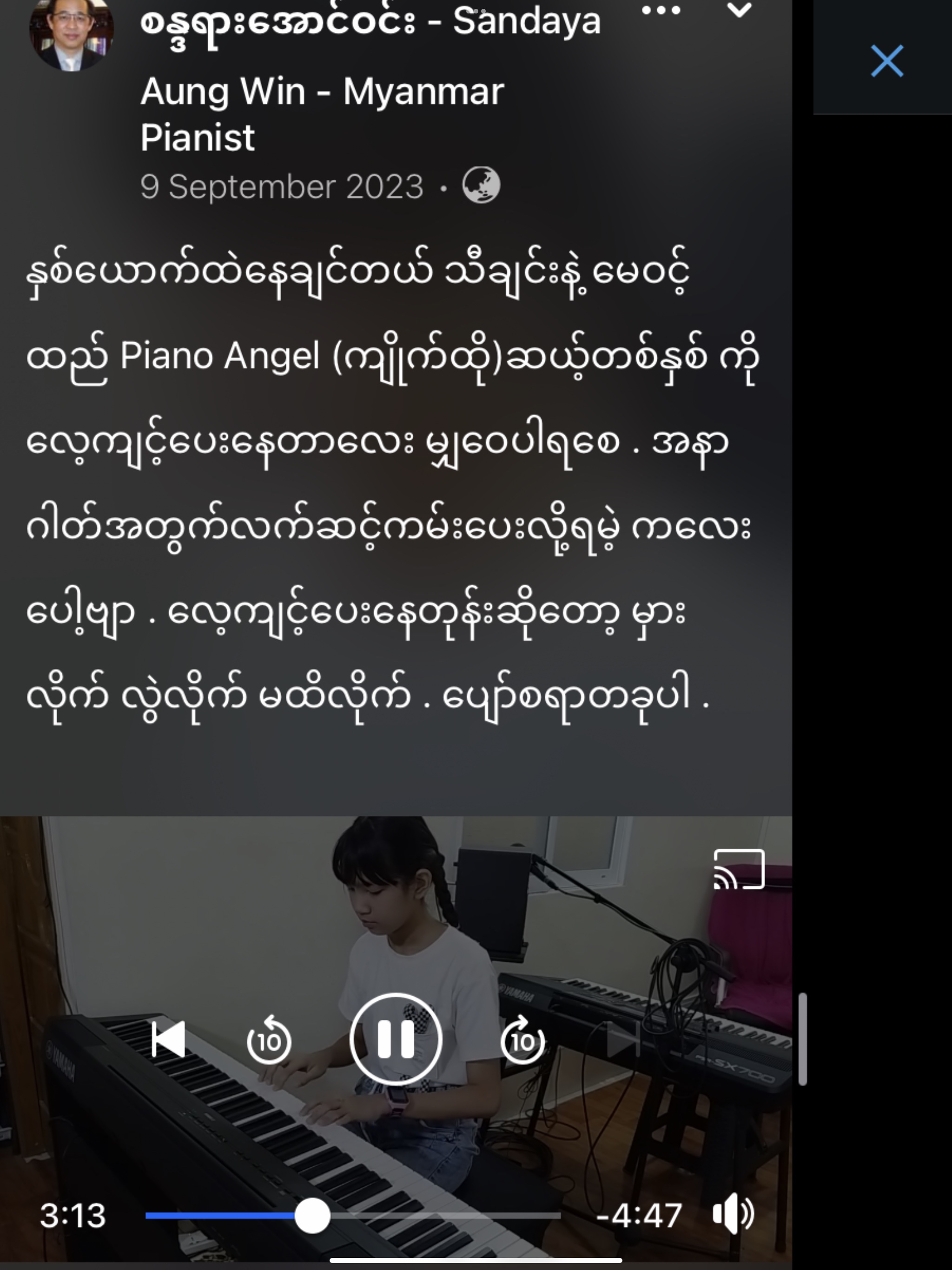Tap the video progress bar to seek
Image resolution: width=952 pixels, height=1270 pixels.
point(436,1216)
